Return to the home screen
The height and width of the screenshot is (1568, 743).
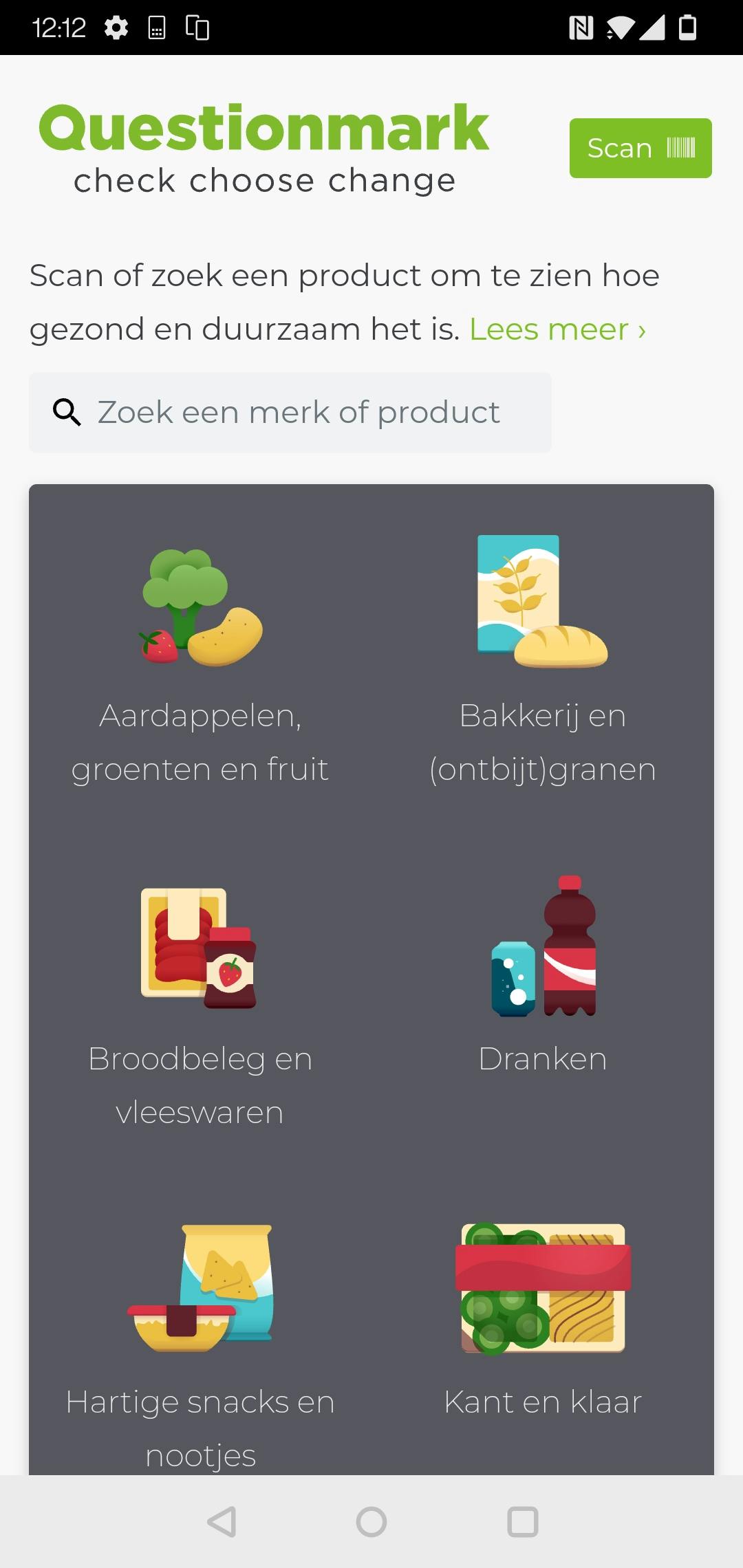[x=371, y=1521]
